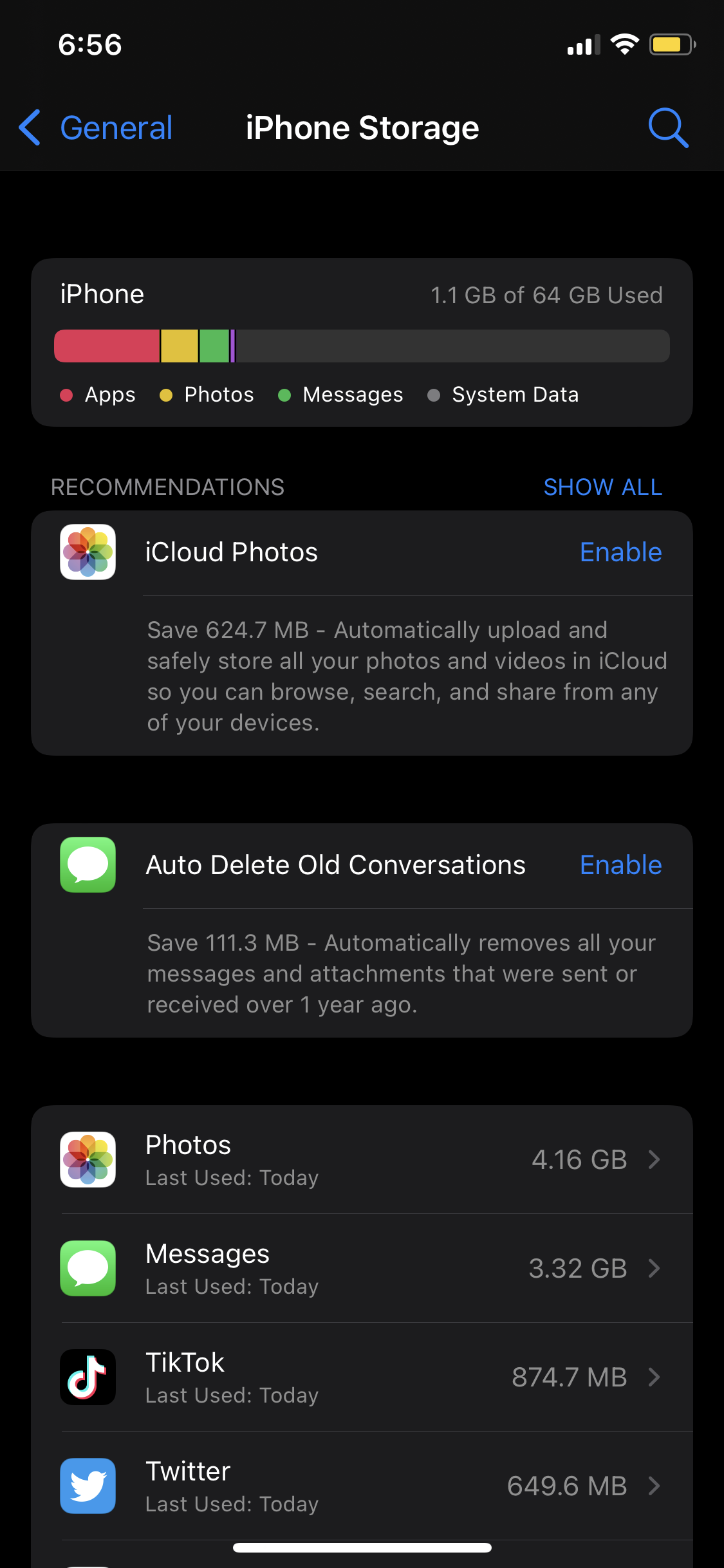The width and height of the screenshot is (724, 1568).
Task: Enable Auto Delete Old Conversations
Action: pyautogui.click(x=620, y=865)
